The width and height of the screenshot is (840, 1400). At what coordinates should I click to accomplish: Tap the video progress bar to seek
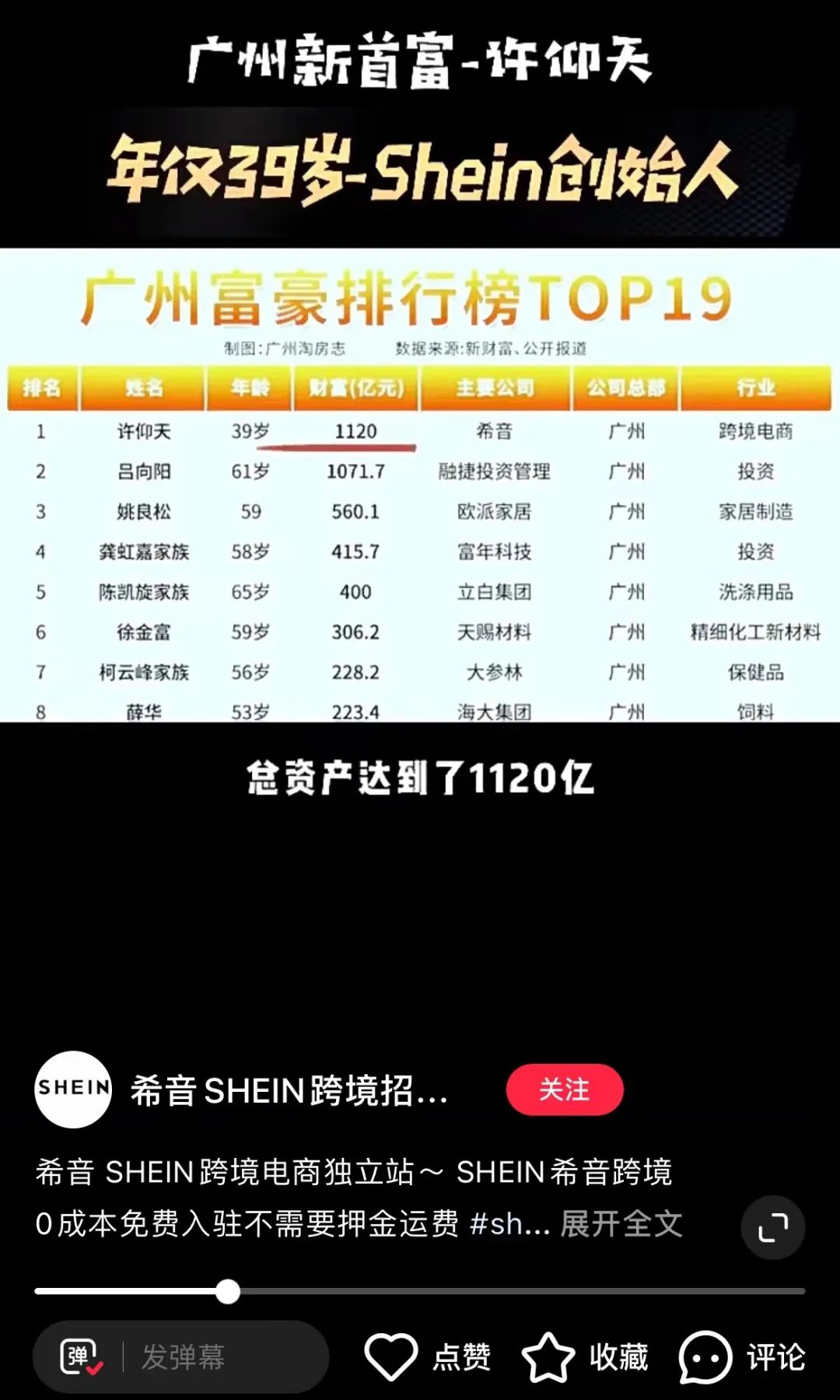coord(420,1291)
